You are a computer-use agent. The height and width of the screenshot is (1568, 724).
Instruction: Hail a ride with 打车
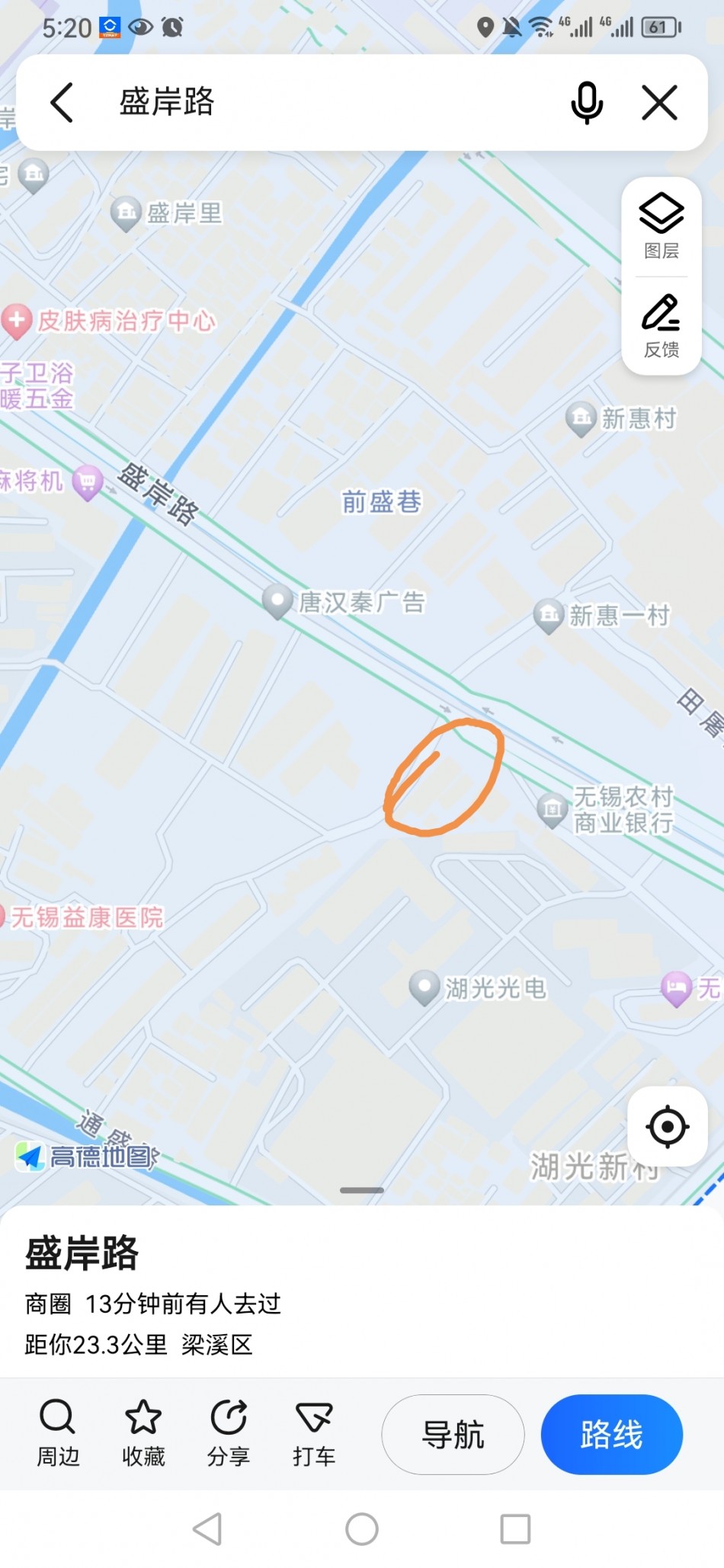(314, 1434)
